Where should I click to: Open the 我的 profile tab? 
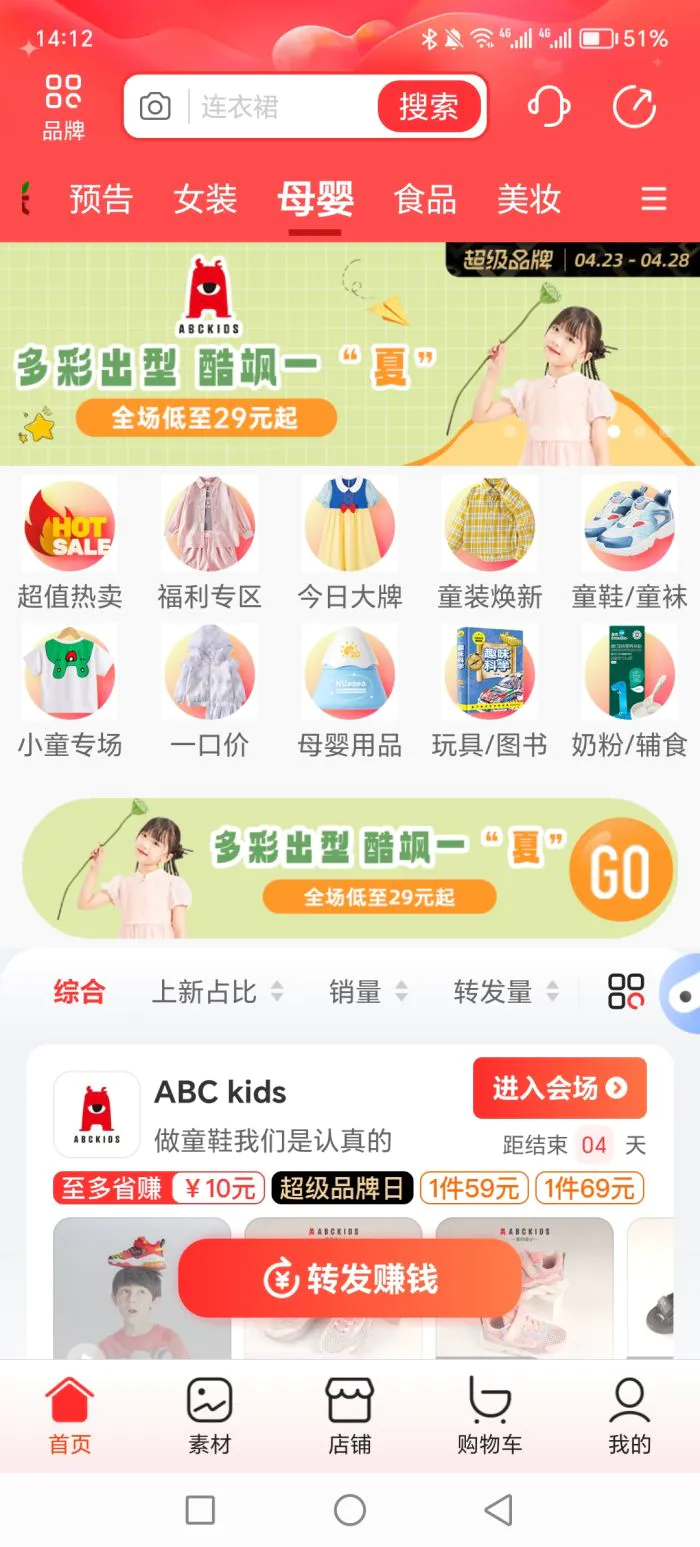(x=629, y=1415)
